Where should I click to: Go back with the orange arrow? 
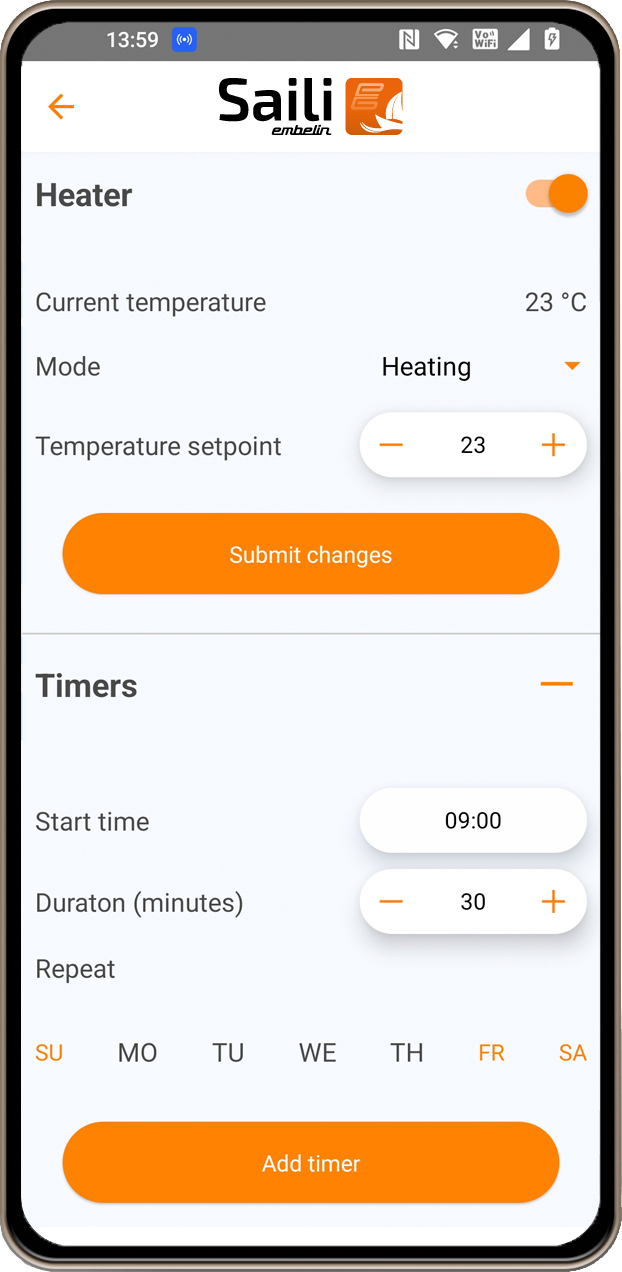[61, 106]
